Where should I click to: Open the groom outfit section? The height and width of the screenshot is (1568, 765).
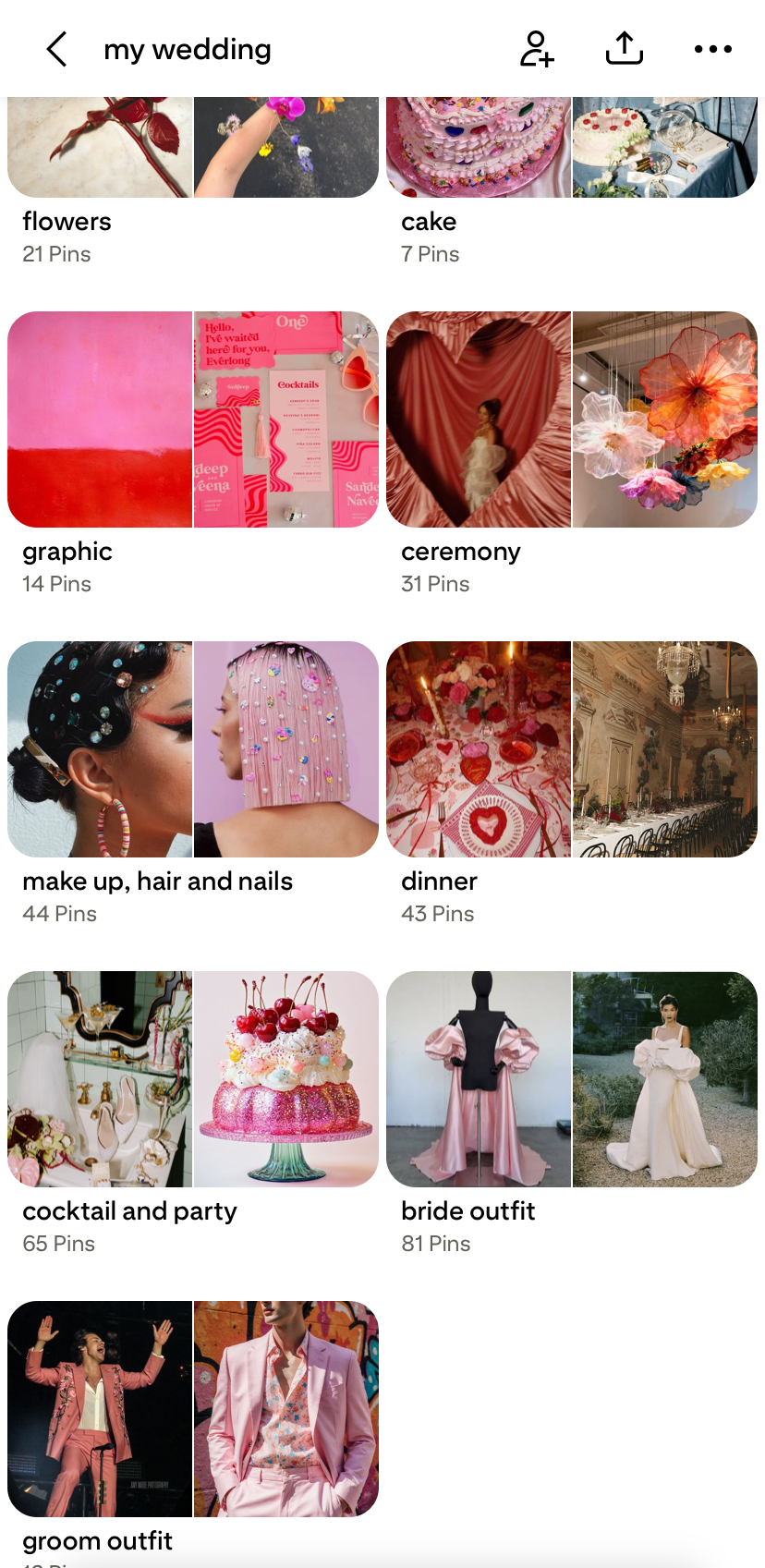pos(192,1409)
